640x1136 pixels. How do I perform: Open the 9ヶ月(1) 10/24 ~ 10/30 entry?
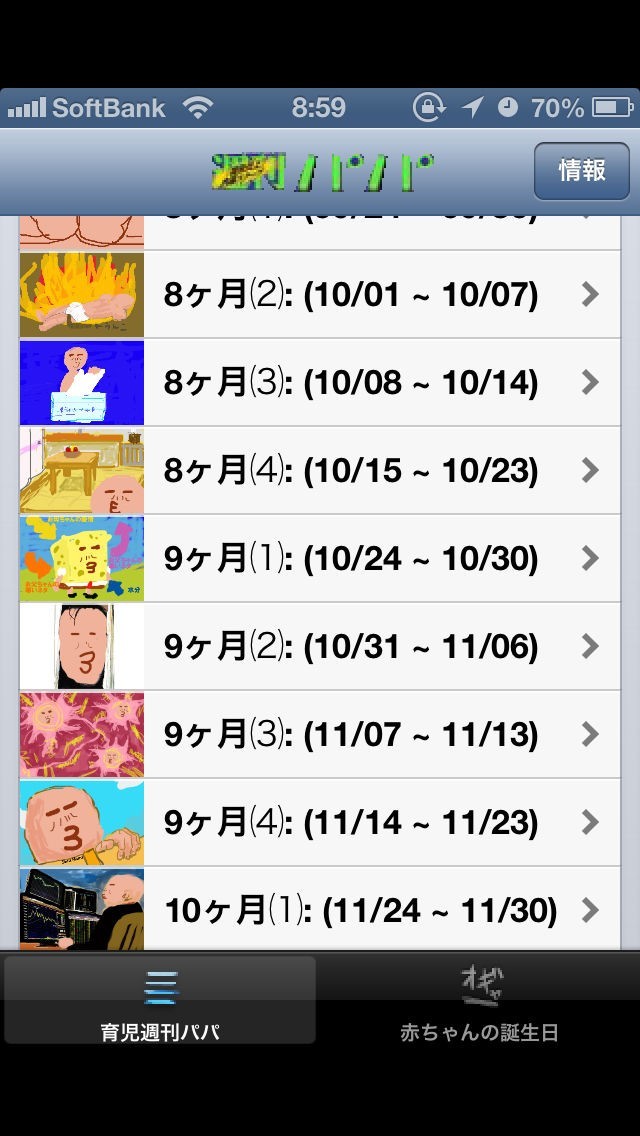pyautogui.click(x=350, y=558)
